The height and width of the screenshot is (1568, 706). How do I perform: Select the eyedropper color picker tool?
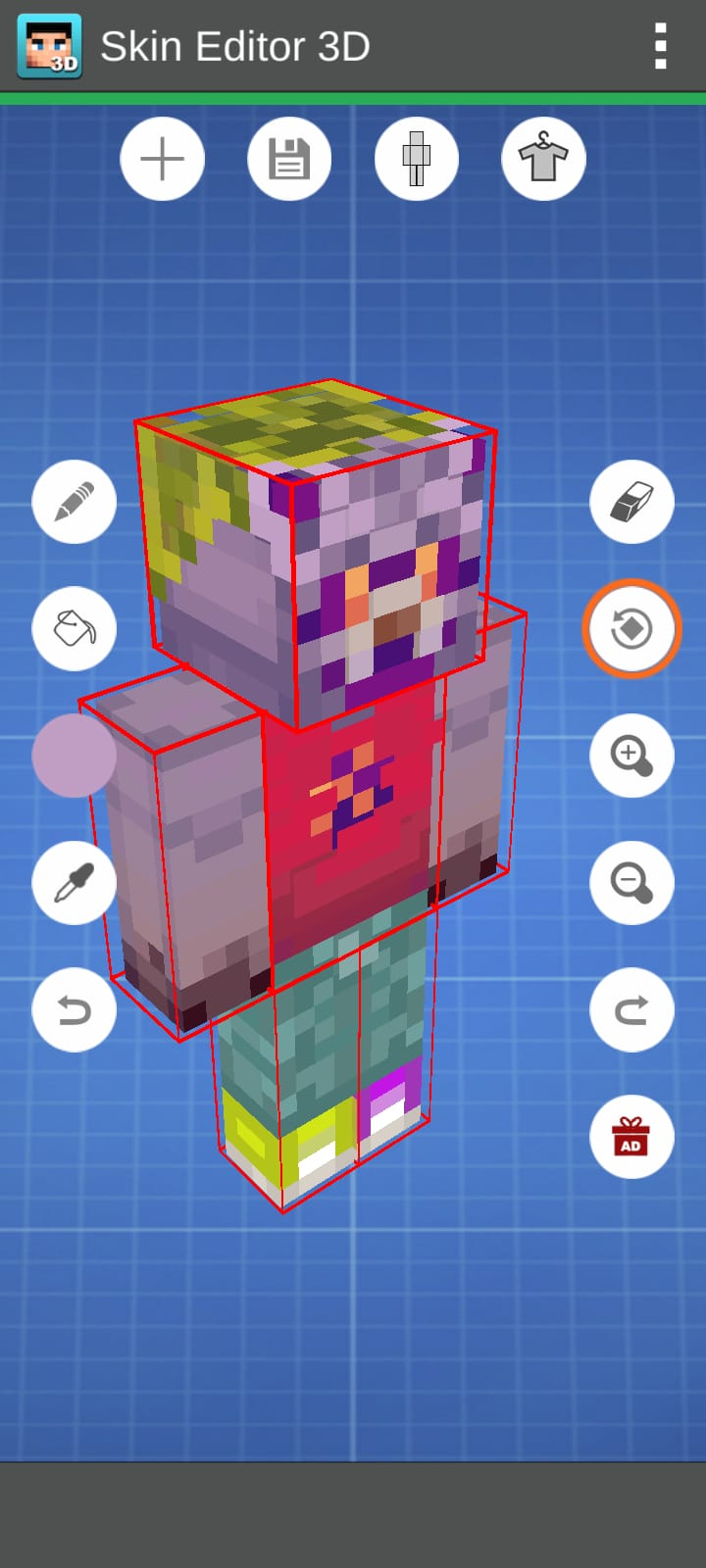(x=75, y=883)
